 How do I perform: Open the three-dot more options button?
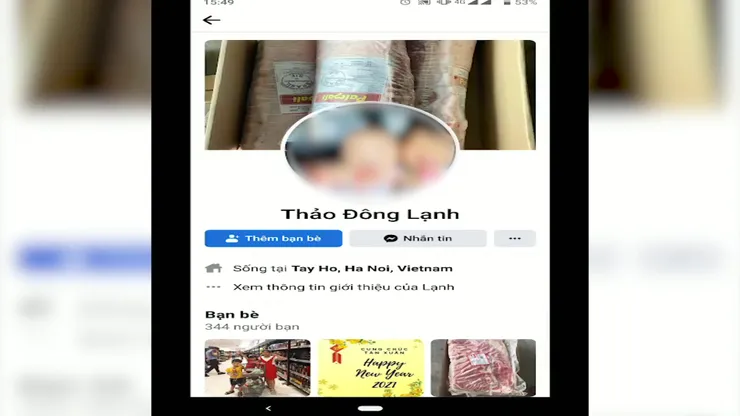click(x=514, y=238)
